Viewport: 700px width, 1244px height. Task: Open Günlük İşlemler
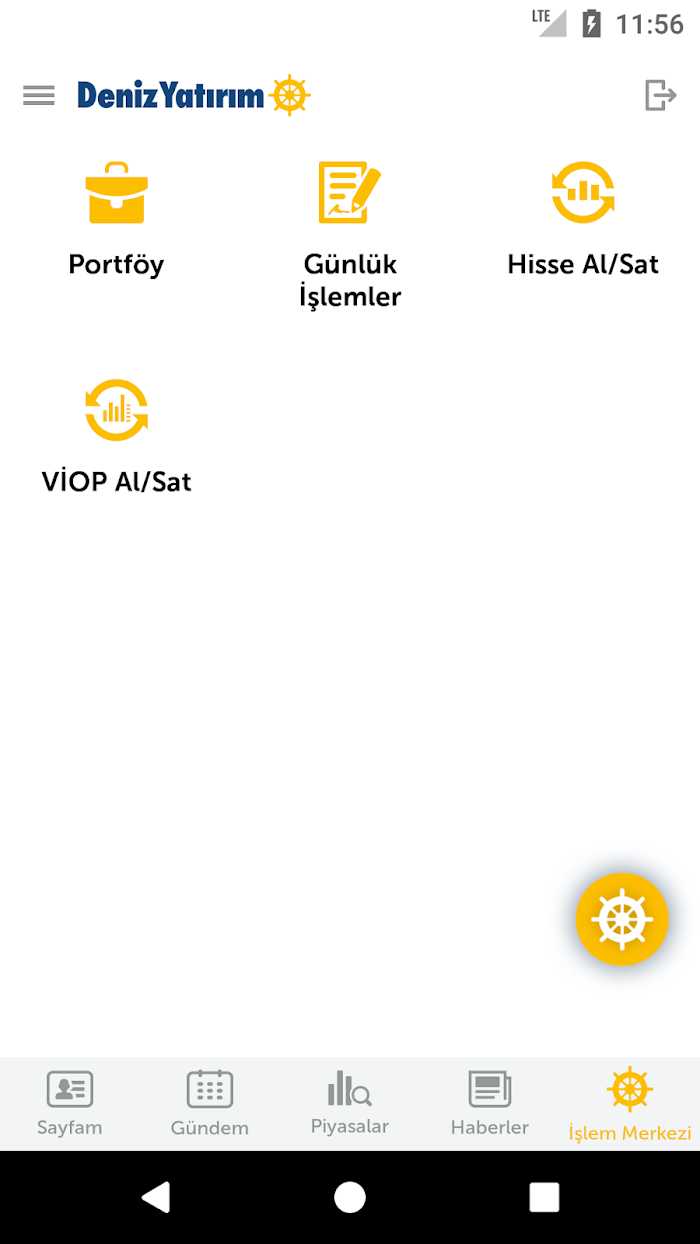pos(350,235)
